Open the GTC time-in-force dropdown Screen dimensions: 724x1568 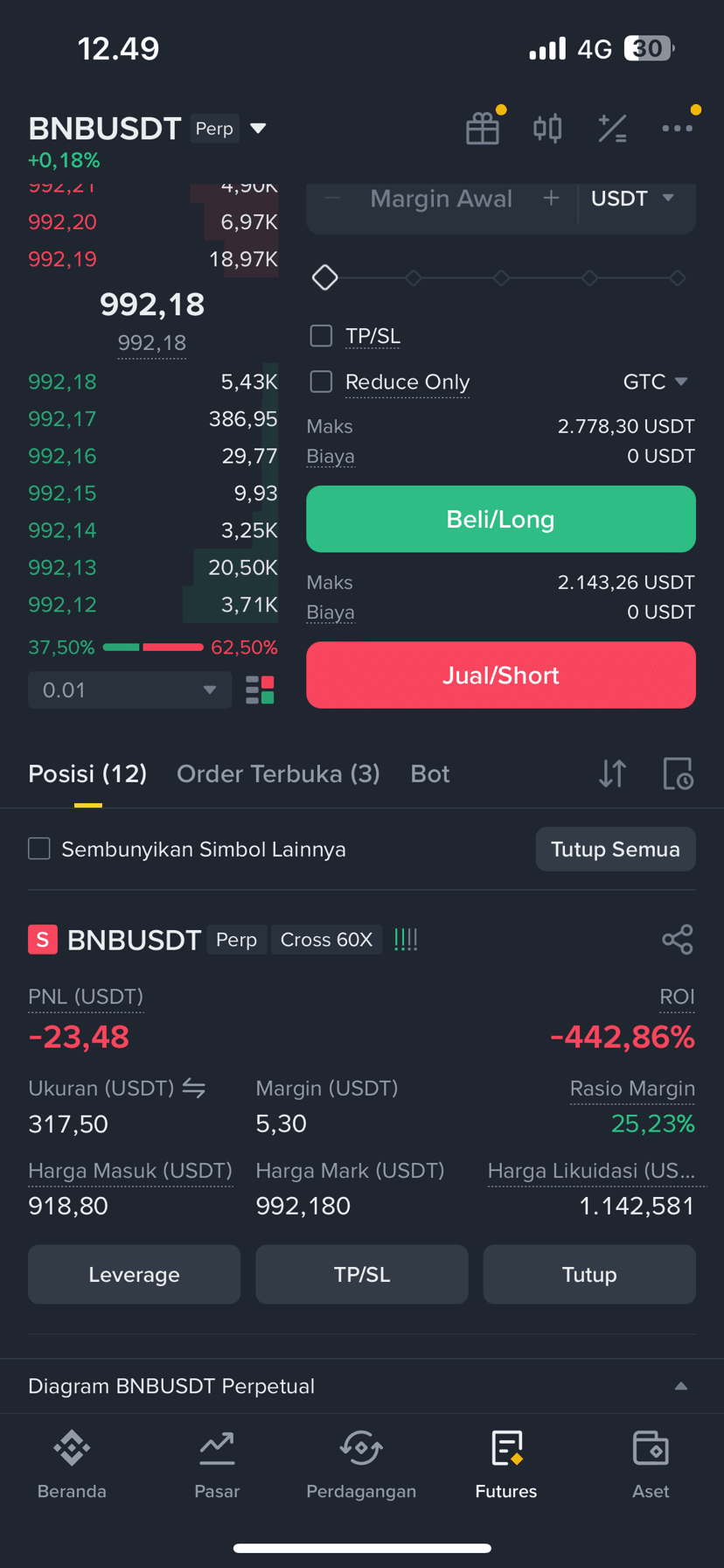point(655,381)
